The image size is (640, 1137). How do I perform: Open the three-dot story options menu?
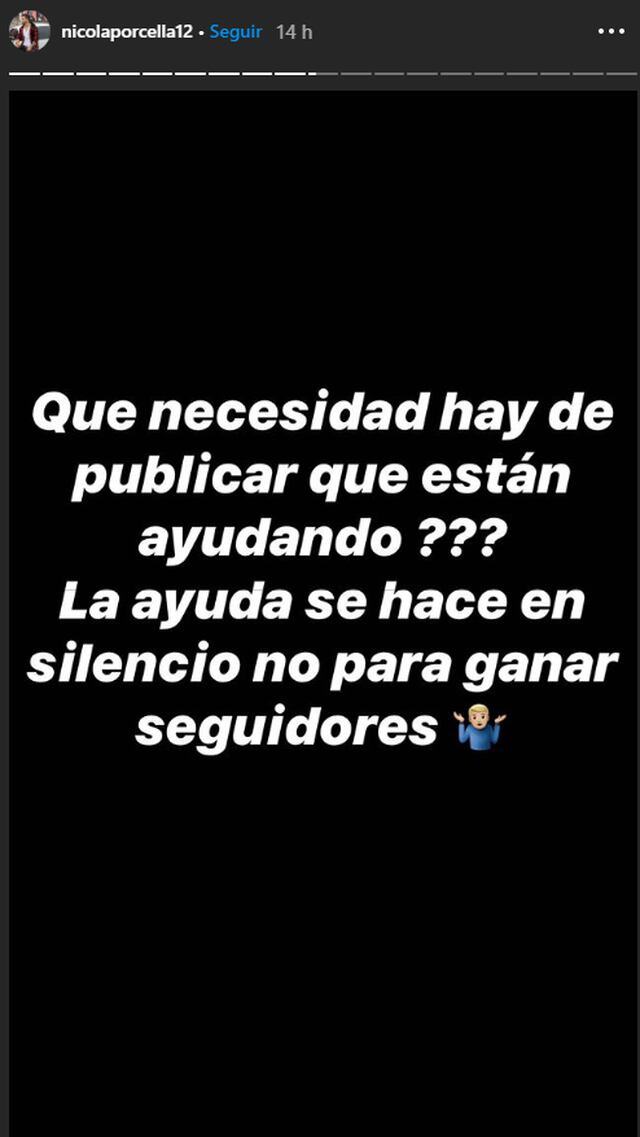coord(610,32)
